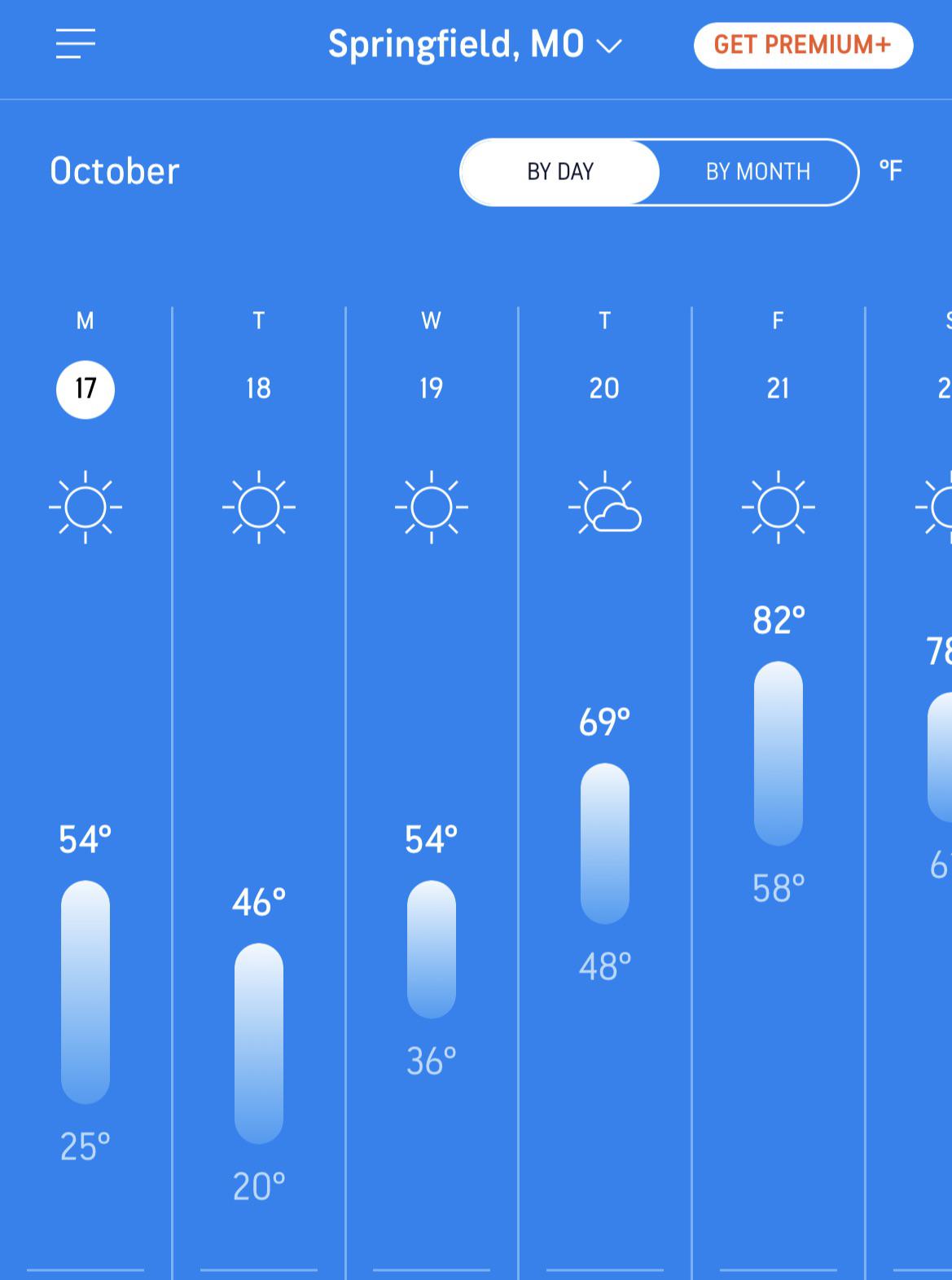Select the By Day view

pyautogui.click(x=560, y=172)
